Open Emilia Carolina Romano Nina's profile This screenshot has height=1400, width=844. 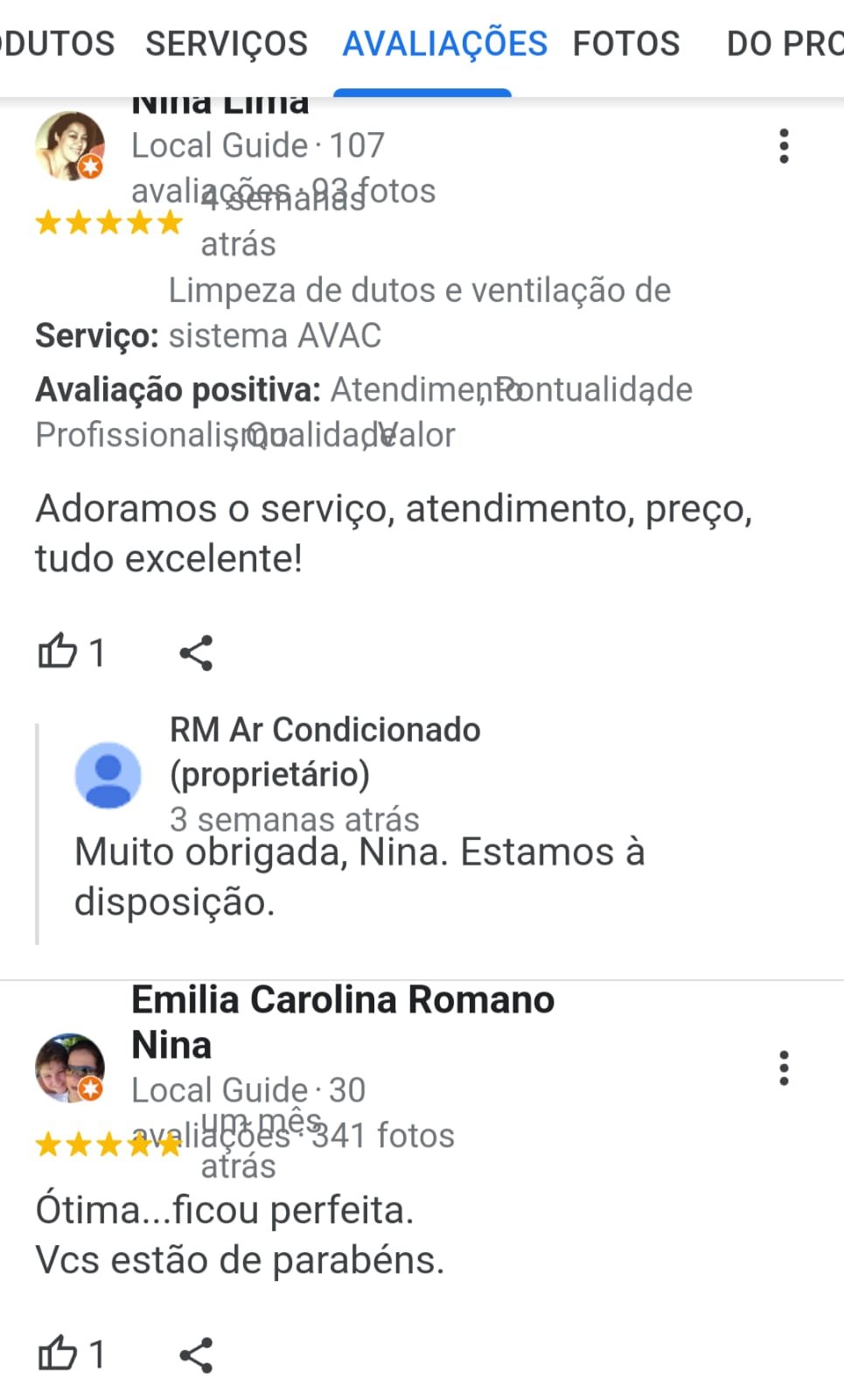pos(343,1021)
